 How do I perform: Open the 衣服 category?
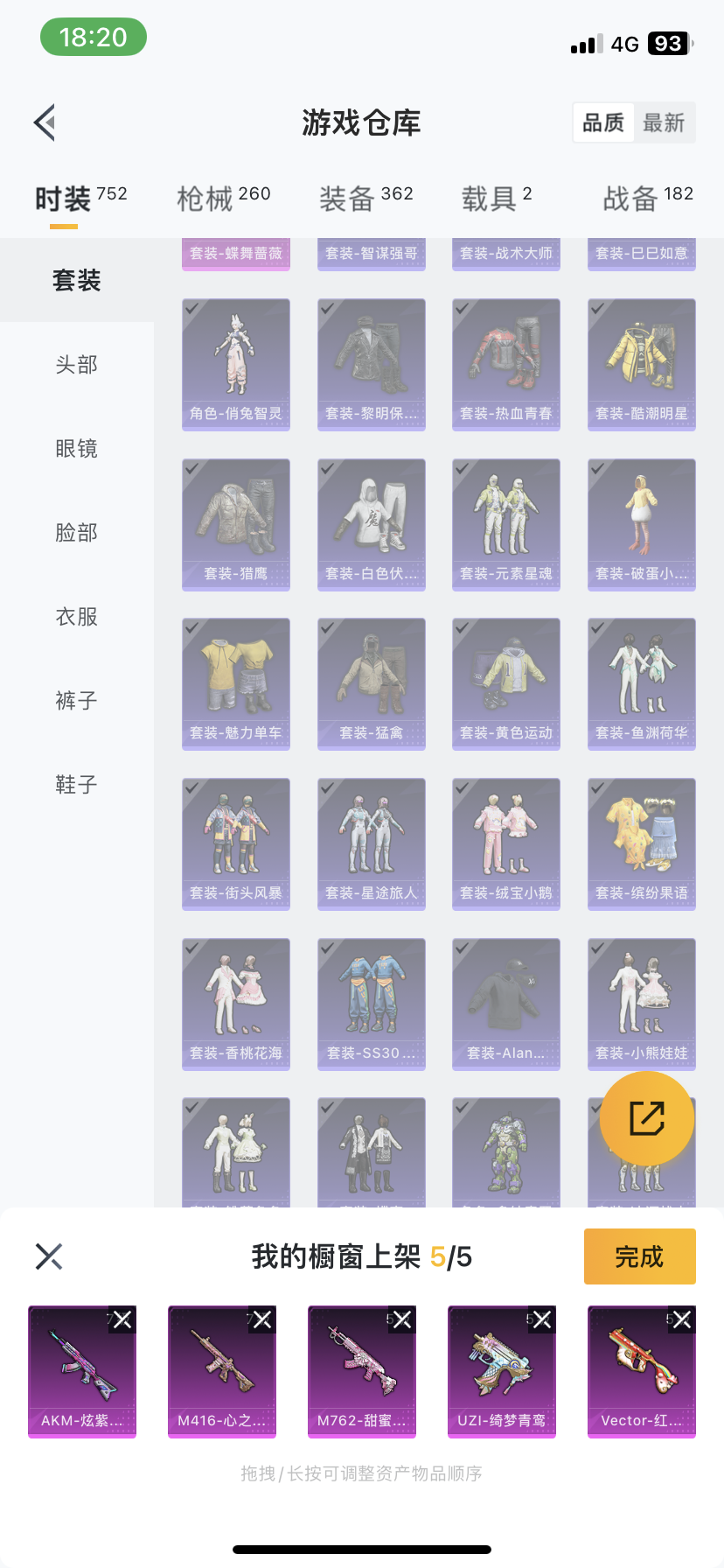(x=77, y=616)
